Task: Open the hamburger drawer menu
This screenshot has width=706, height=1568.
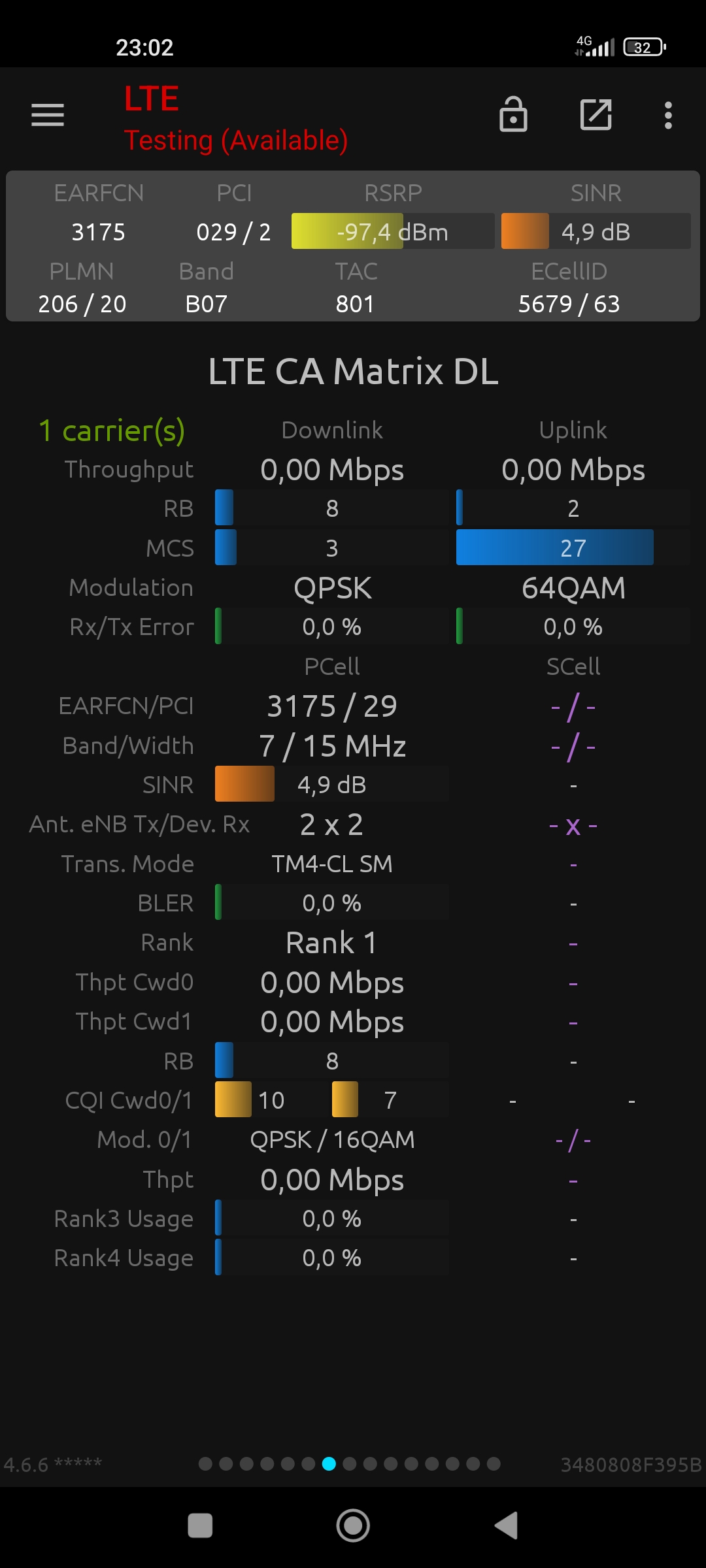Action: (48, 115)
